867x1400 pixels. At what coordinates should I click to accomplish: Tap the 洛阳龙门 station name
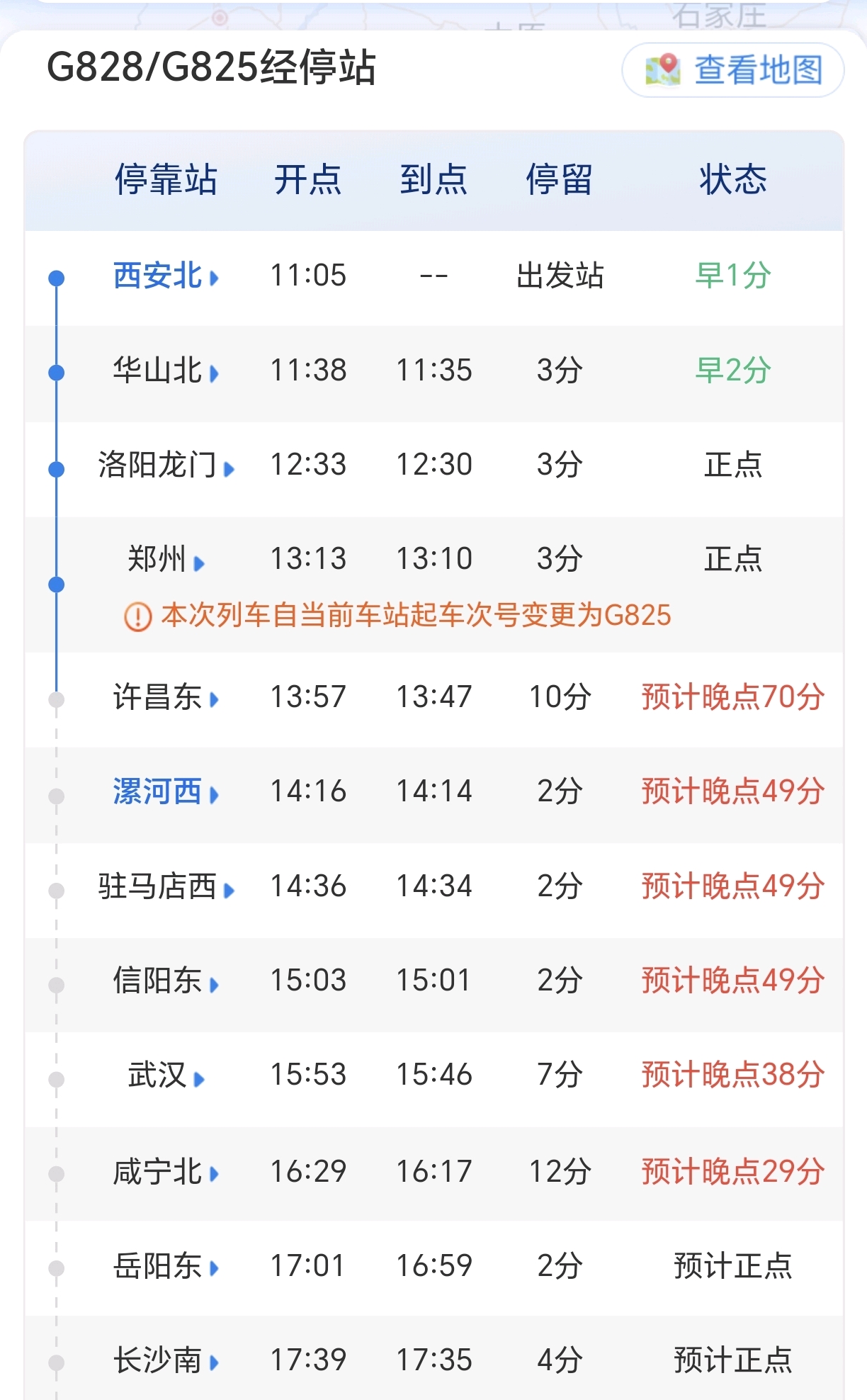click(166, 465)
